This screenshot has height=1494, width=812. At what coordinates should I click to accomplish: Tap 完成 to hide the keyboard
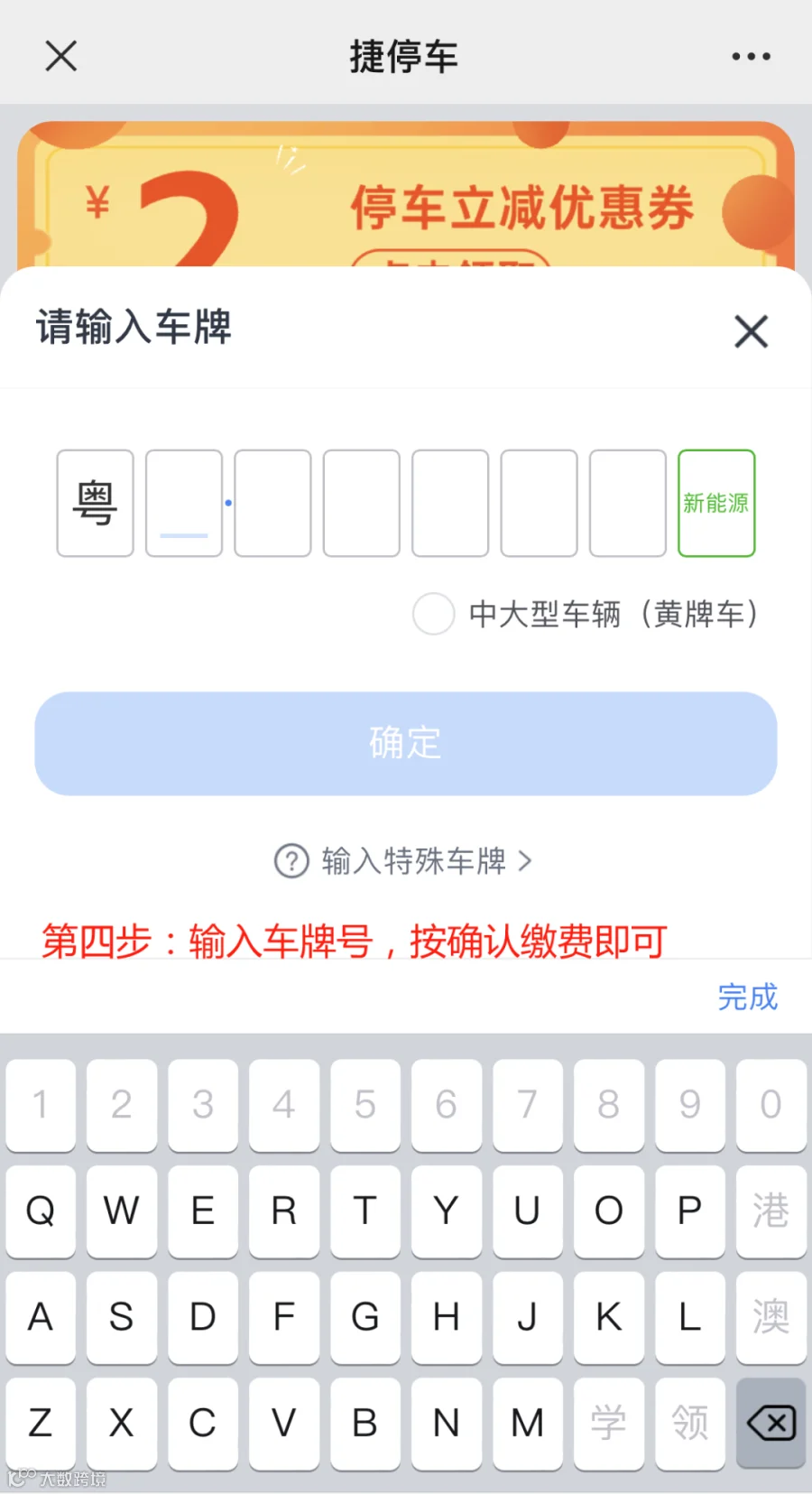pyautogui.click(x=747, y=997)
